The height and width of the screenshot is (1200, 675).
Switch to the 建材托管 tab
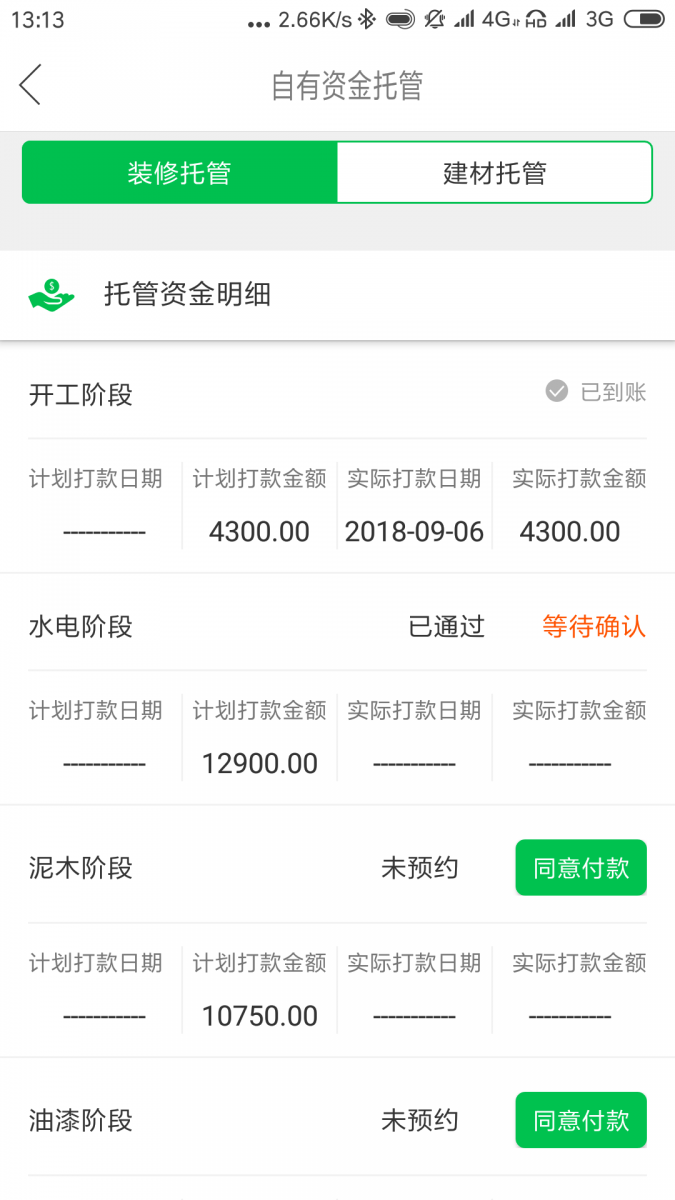tap(494, 173)
